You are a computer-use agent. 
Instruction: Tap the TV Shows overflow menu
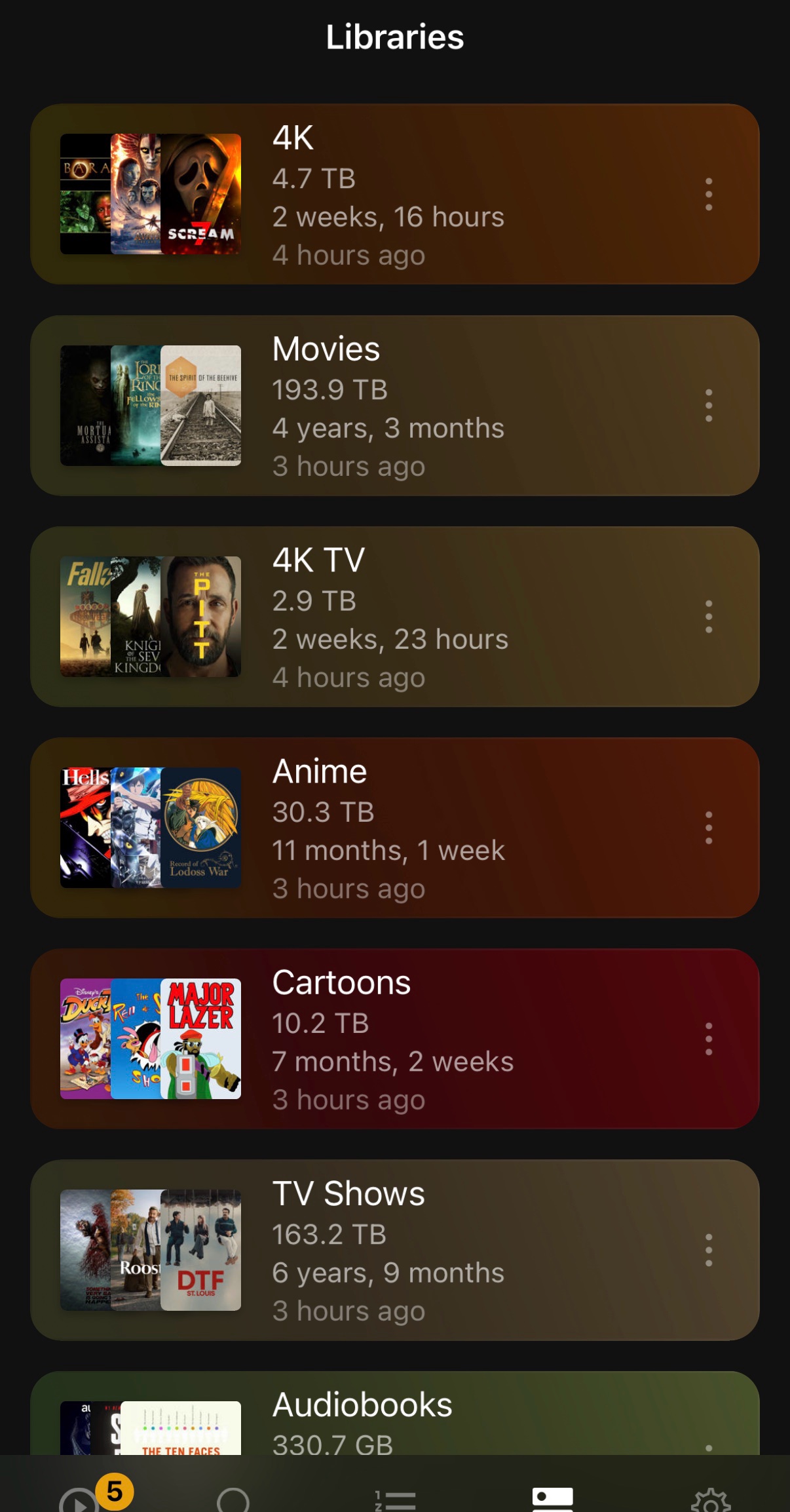pos(708,1250)
